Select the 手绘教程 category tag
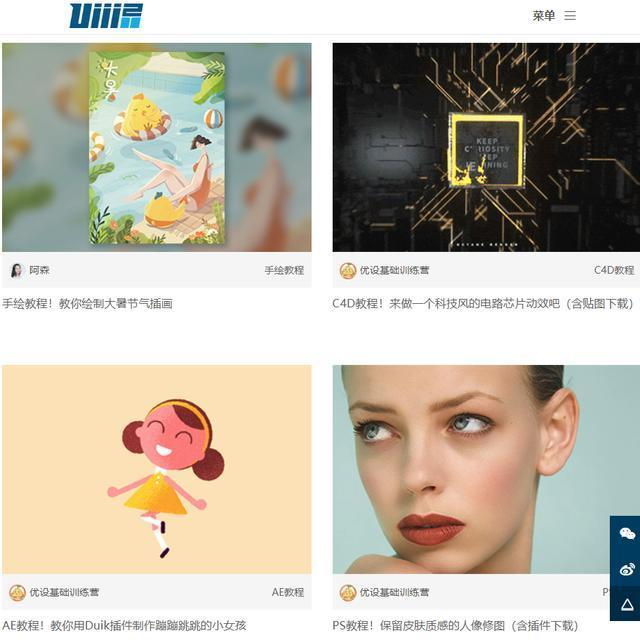The height and width of the screenshot is (640, 640). [283, 270]
